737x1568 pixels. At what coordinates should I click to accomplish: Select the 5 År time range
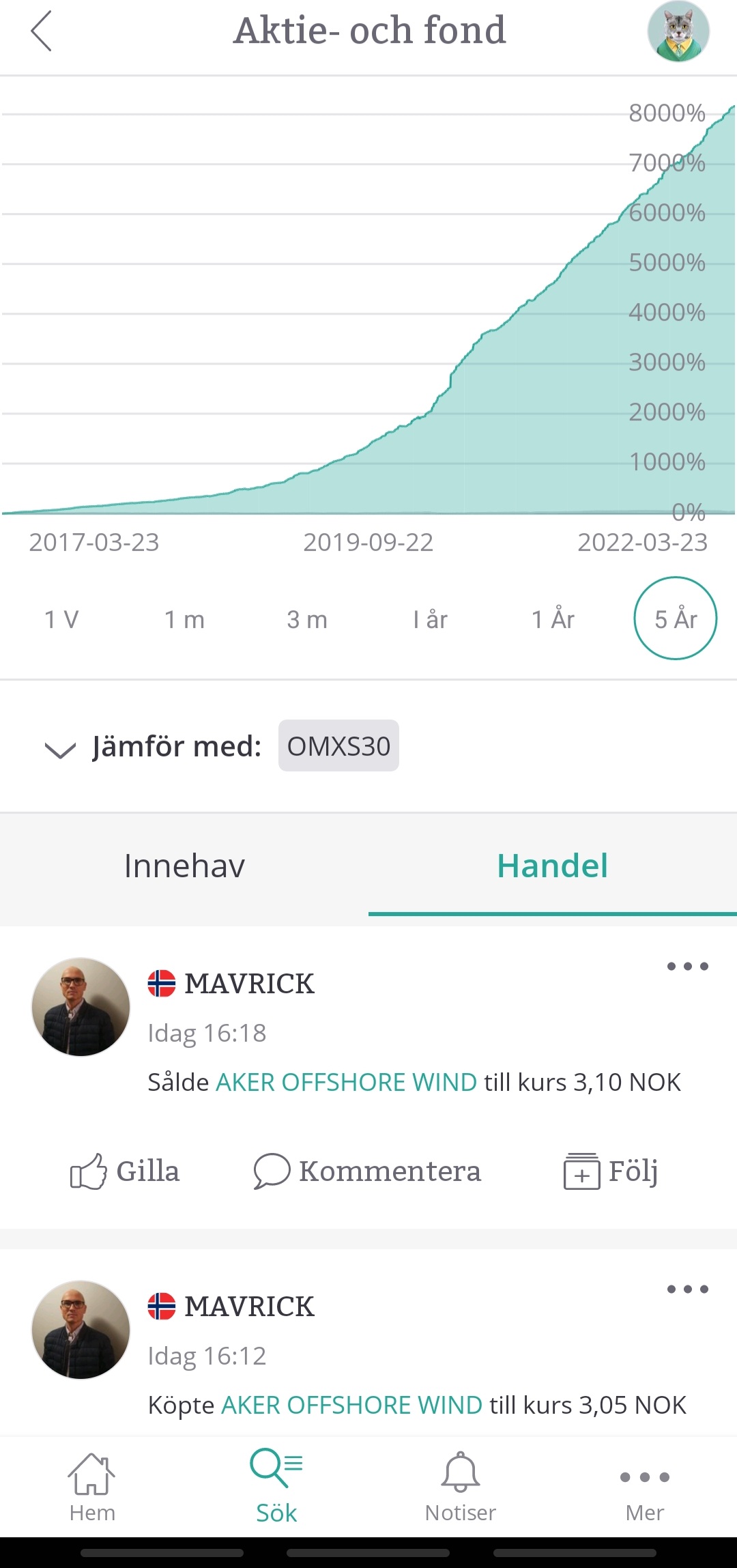coord(676,618)
